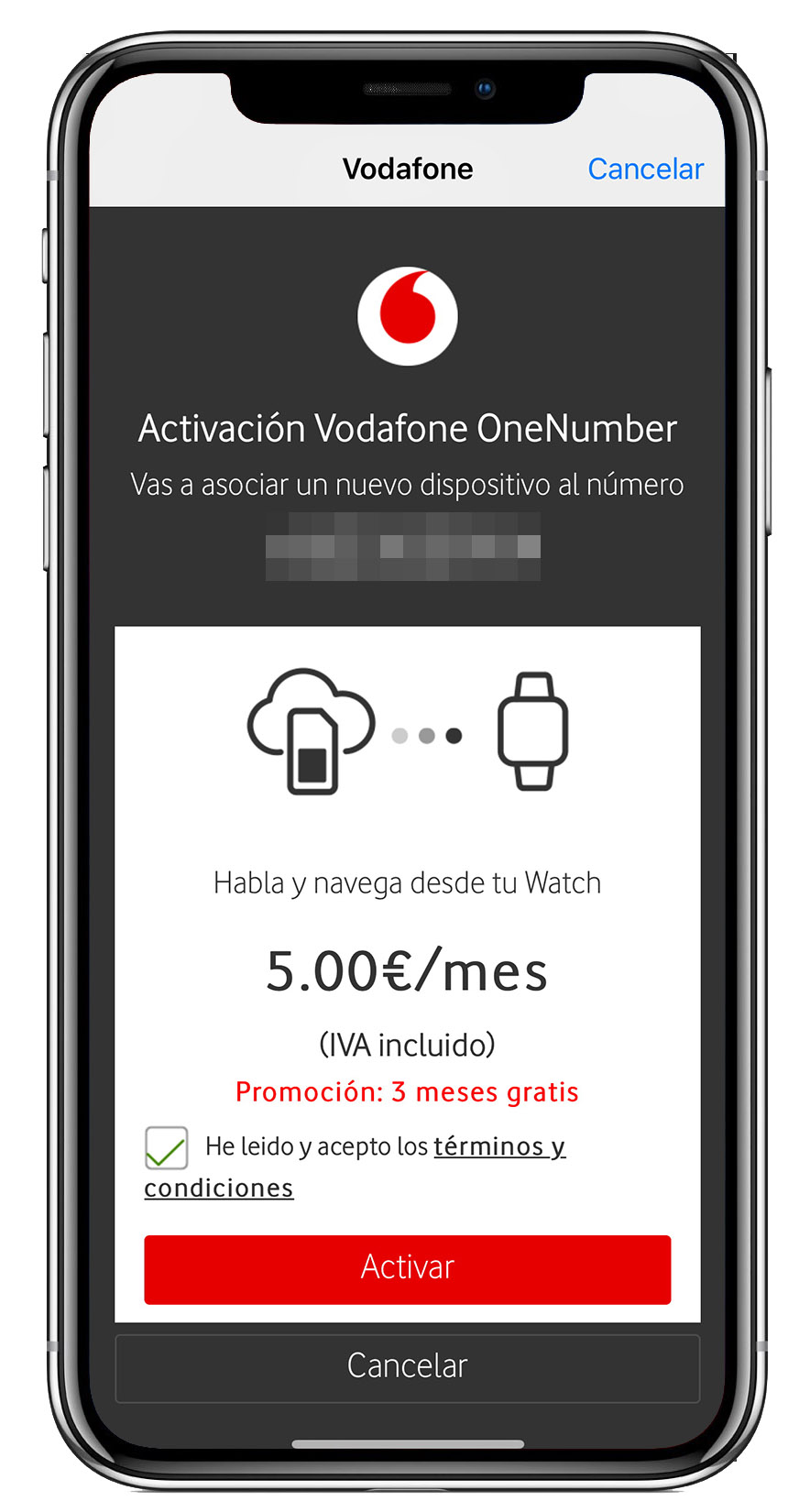Open the términos y condiciones link

pyautogui.click(x=499, y=1146)
